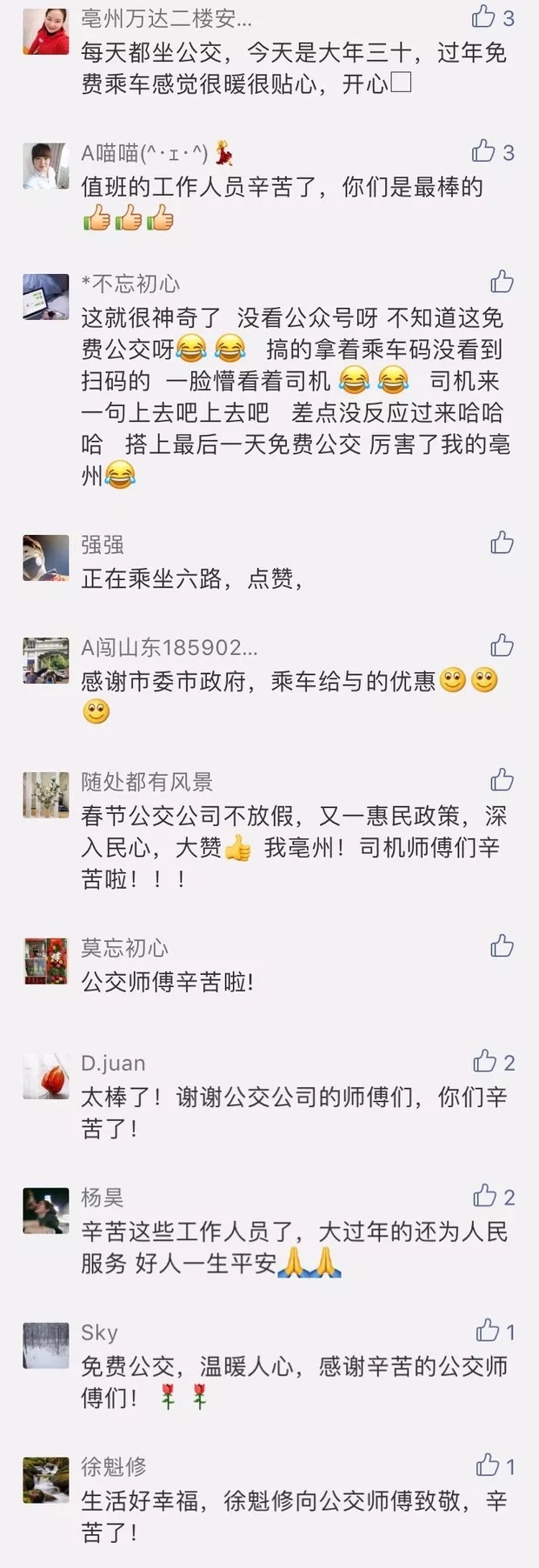Like D.juan's comment
Viewport: 539px width, 1568px height.
click(x=484, y=1061)
